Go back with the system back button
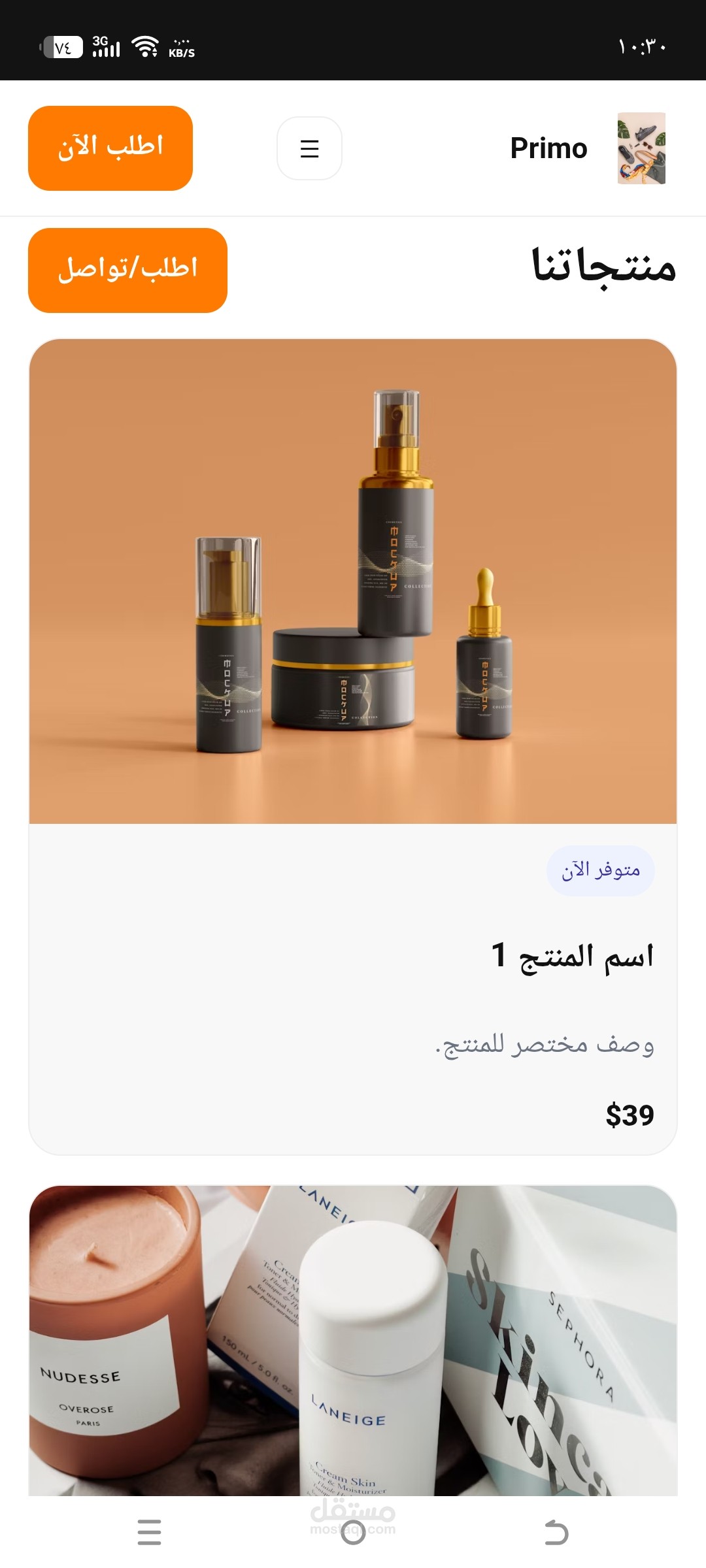This screenshot has width=706, height=1568. pyautogui.click(x=556, y=1532)
